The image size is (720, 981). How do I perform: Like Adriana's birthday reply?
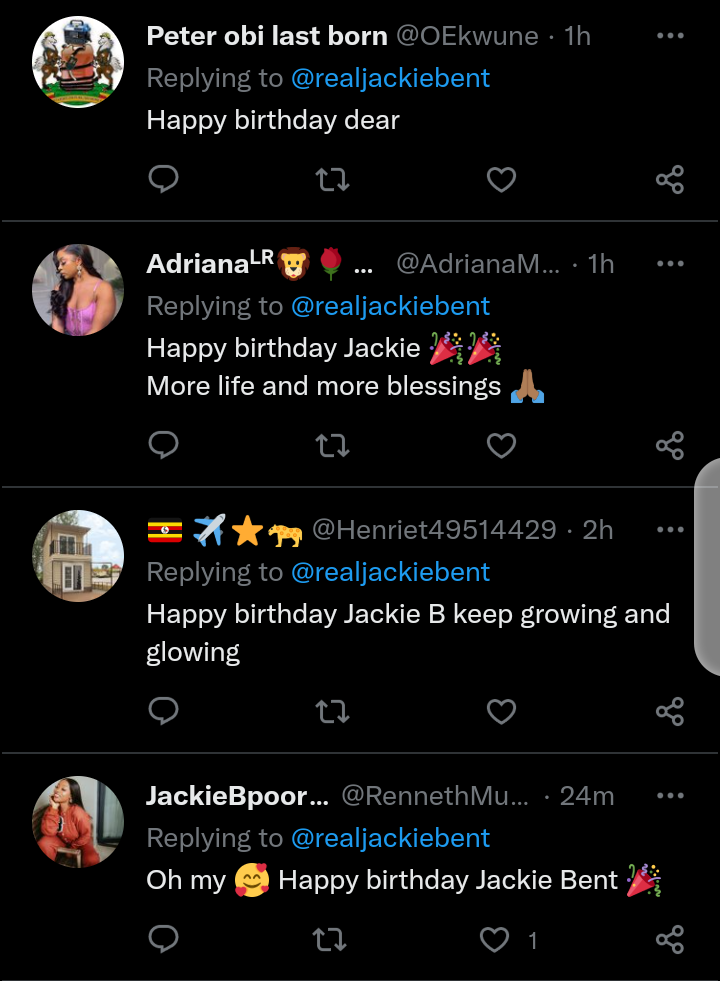pos(500,445)
